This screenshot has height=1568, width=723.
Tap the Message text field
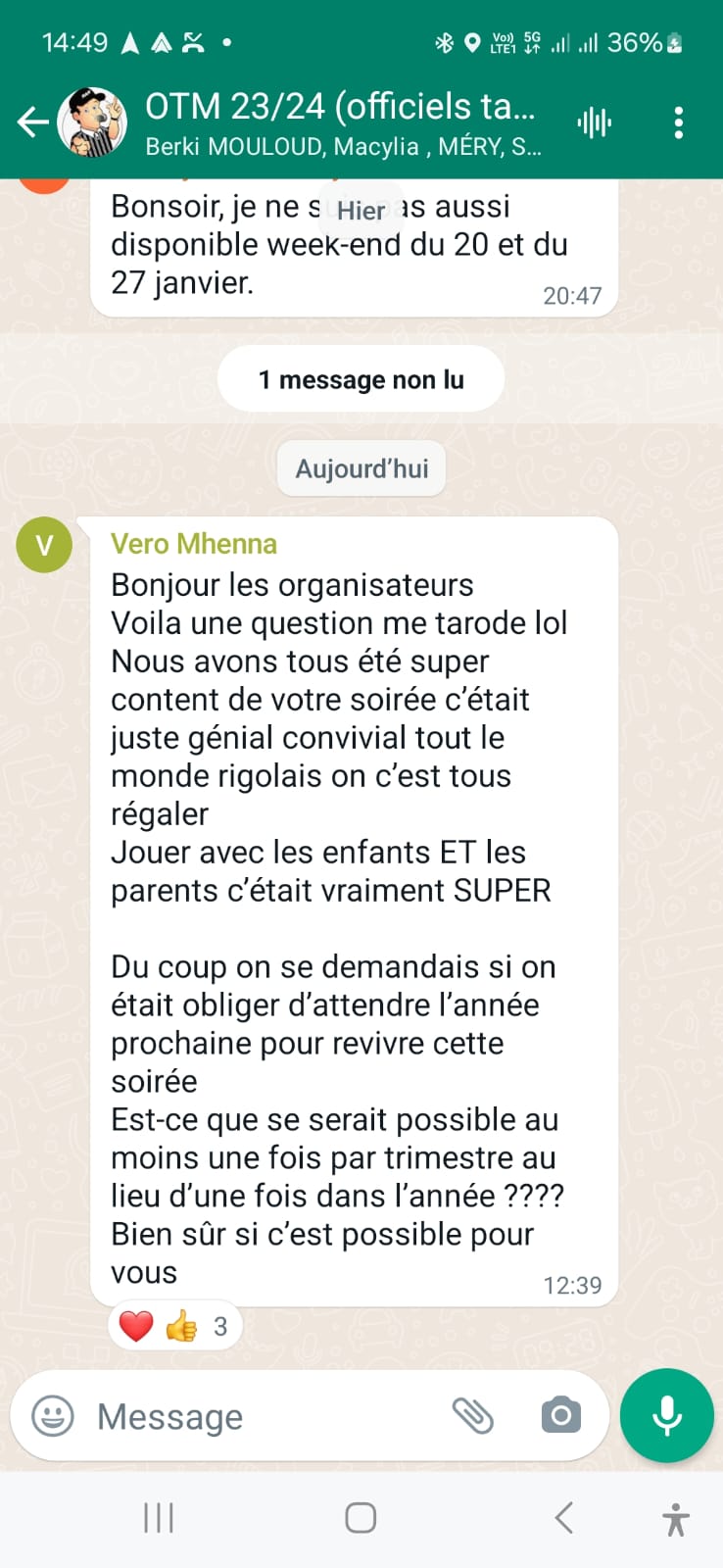(265, 1416)
